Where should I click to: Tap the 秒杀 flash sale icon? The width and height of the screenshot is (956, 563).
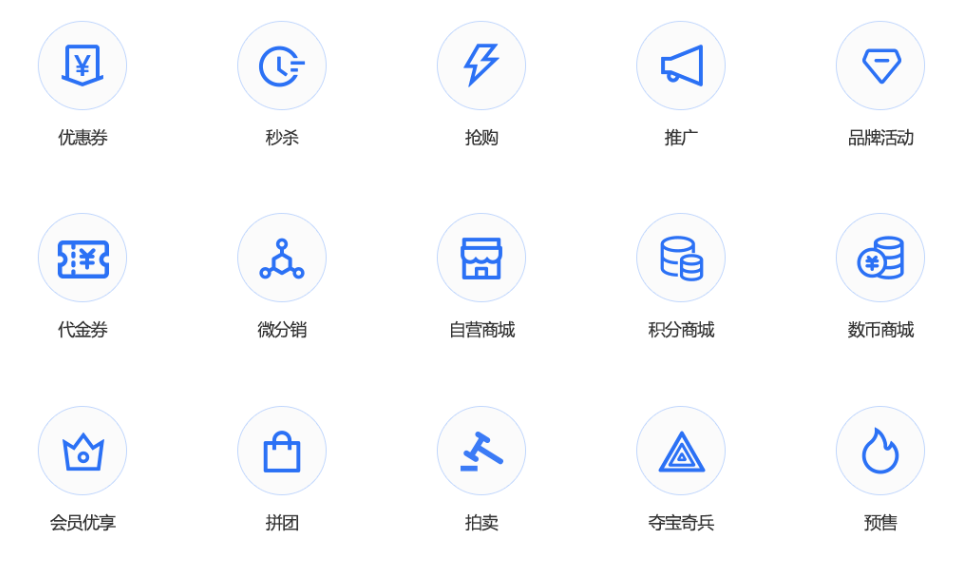point(281,66)
